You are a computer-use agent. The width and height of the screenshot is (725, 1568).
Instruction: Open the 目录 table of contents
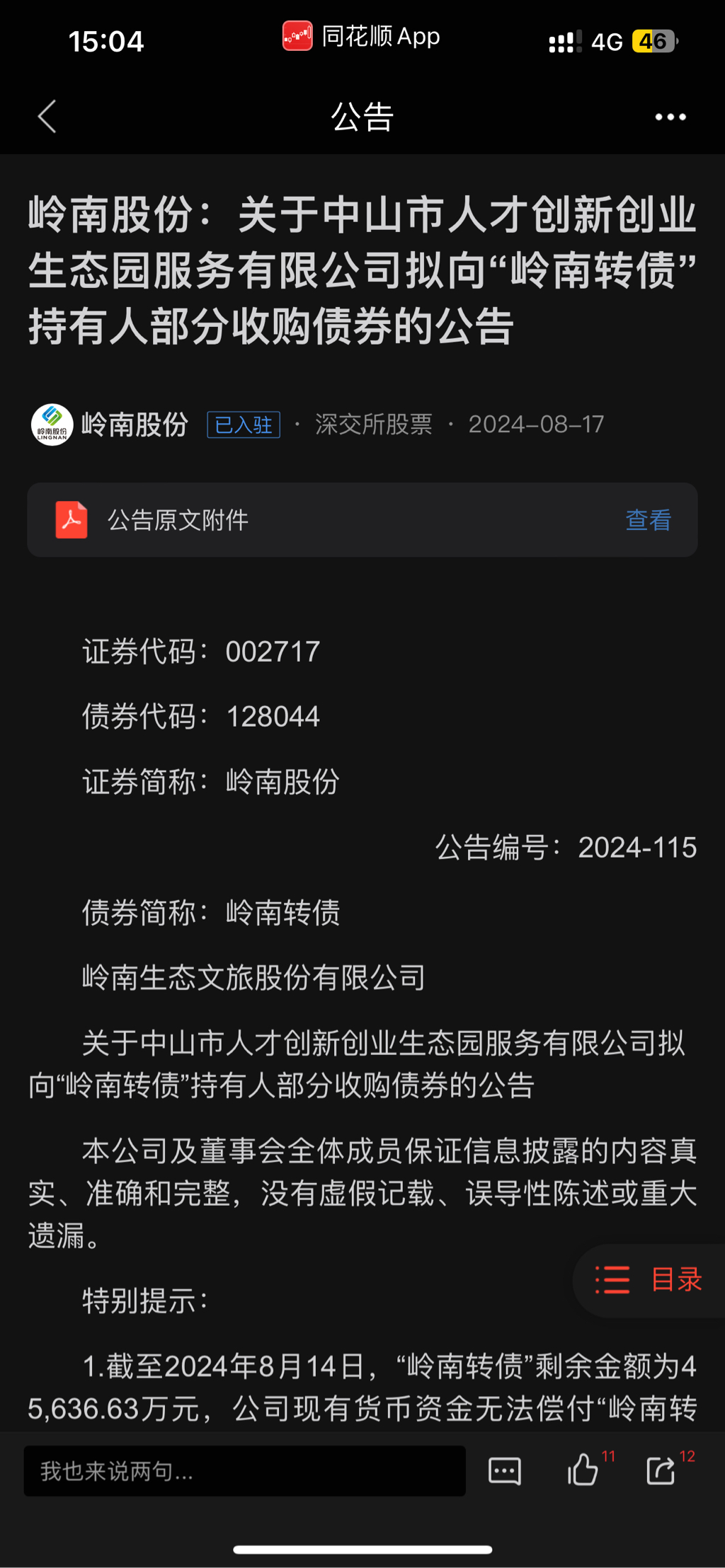(x=650, y=1279)
